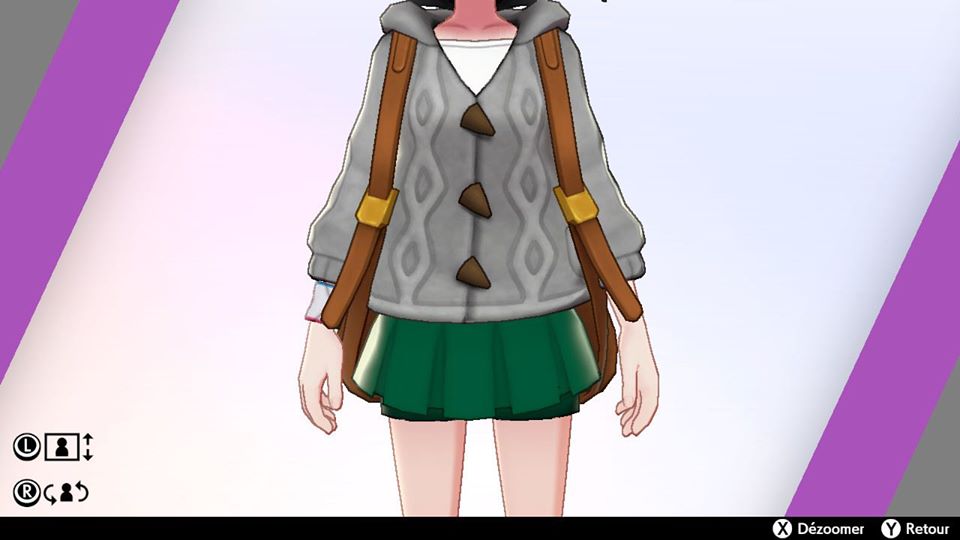Tap Dézoomer to zoom out
This screenshot has width=960, height=540.
click(820, 528)
